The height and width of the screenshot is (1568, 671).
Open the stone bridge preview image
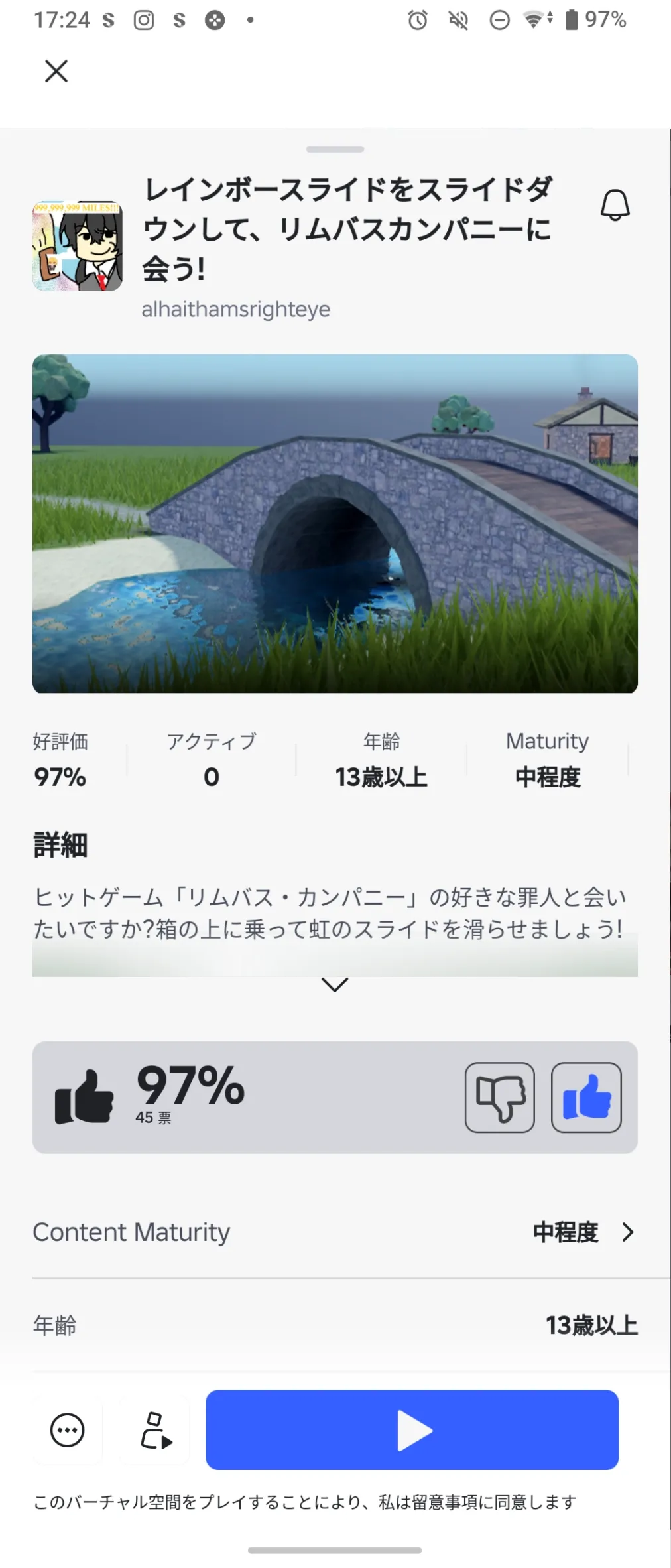[335, 523]
